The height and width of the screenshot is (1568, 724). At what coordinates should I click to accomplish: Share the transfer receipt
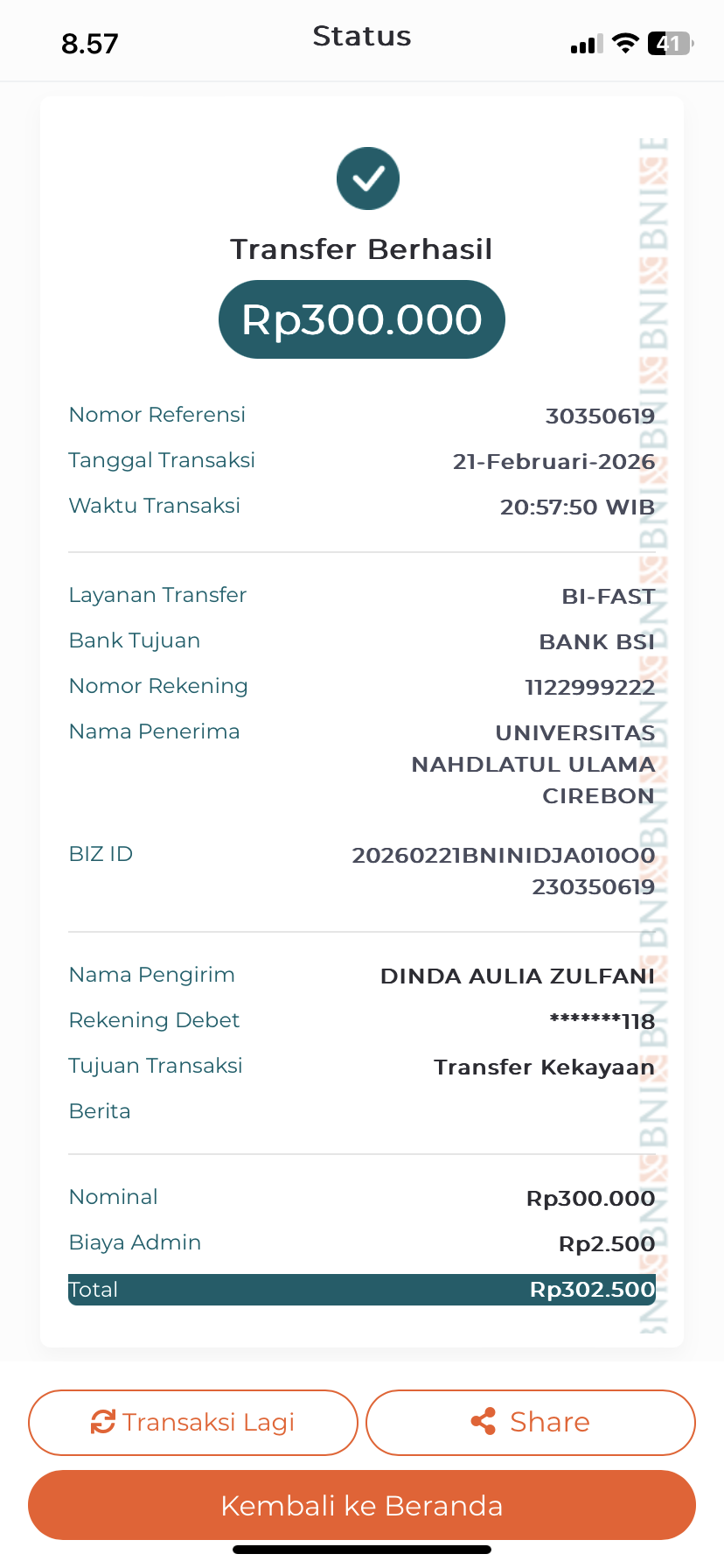point(530,1422)
